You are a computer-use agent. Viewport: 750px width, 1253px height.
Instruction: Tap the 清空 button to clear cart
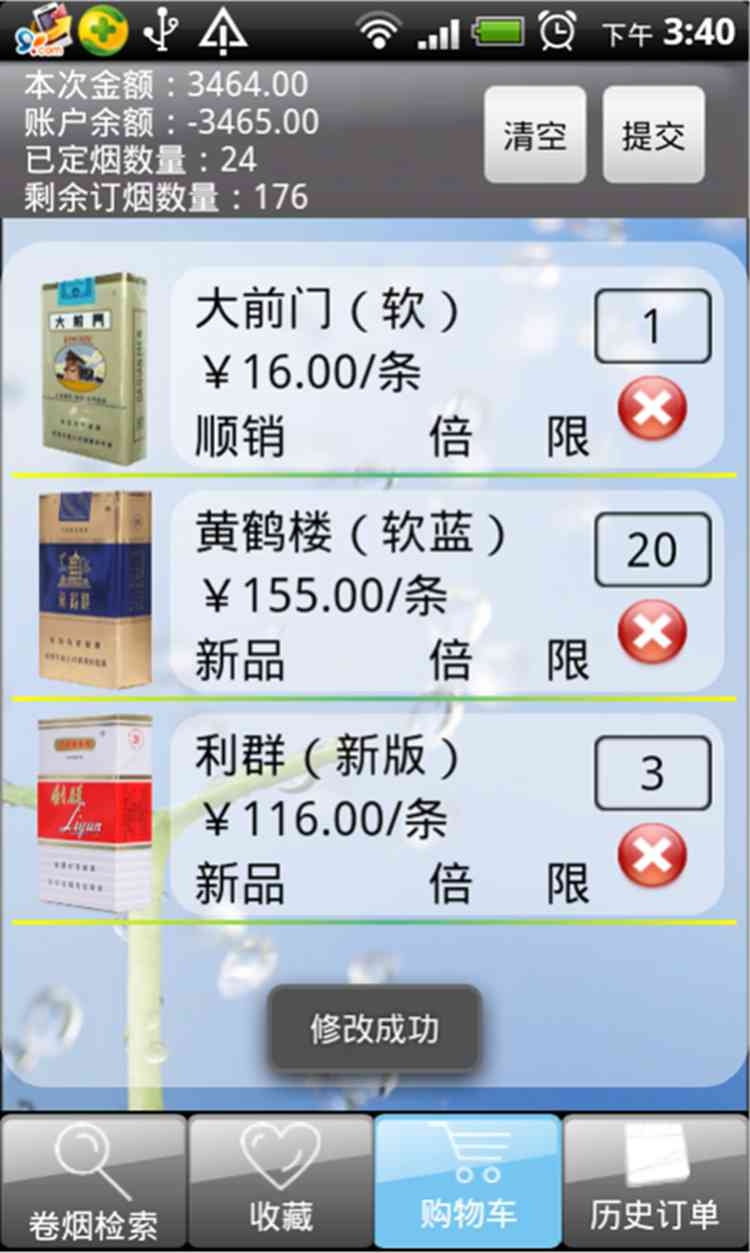tap(535, 135)
